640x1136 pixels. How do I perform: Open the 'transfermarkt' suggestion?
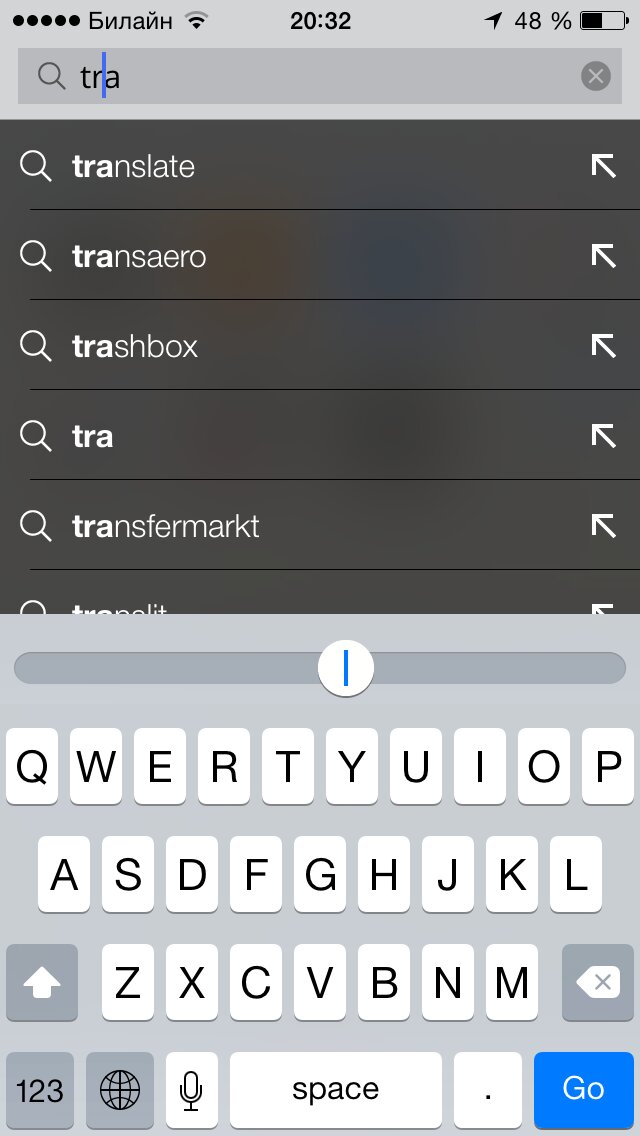166,526
